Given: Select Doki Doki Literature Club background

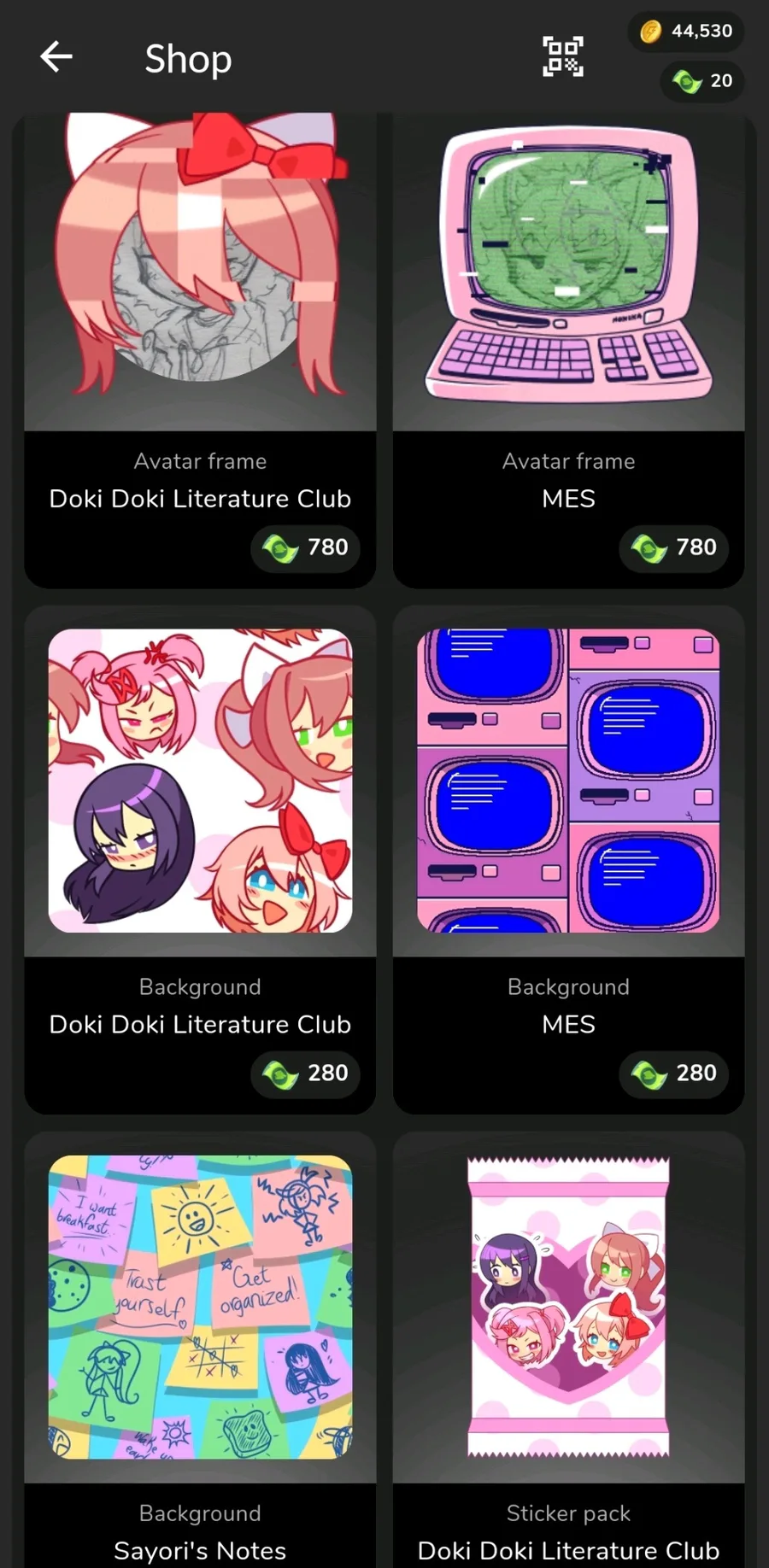Looking at the screenshot, I should (200, 859).
